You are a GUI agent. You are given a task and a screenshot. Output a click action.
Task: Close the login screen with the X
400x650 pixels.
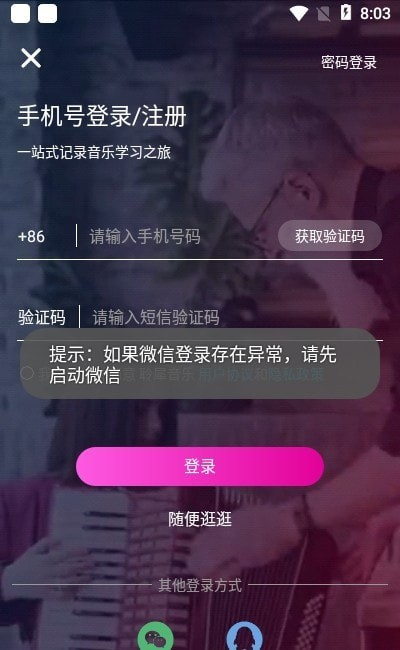tap(31, 58)
